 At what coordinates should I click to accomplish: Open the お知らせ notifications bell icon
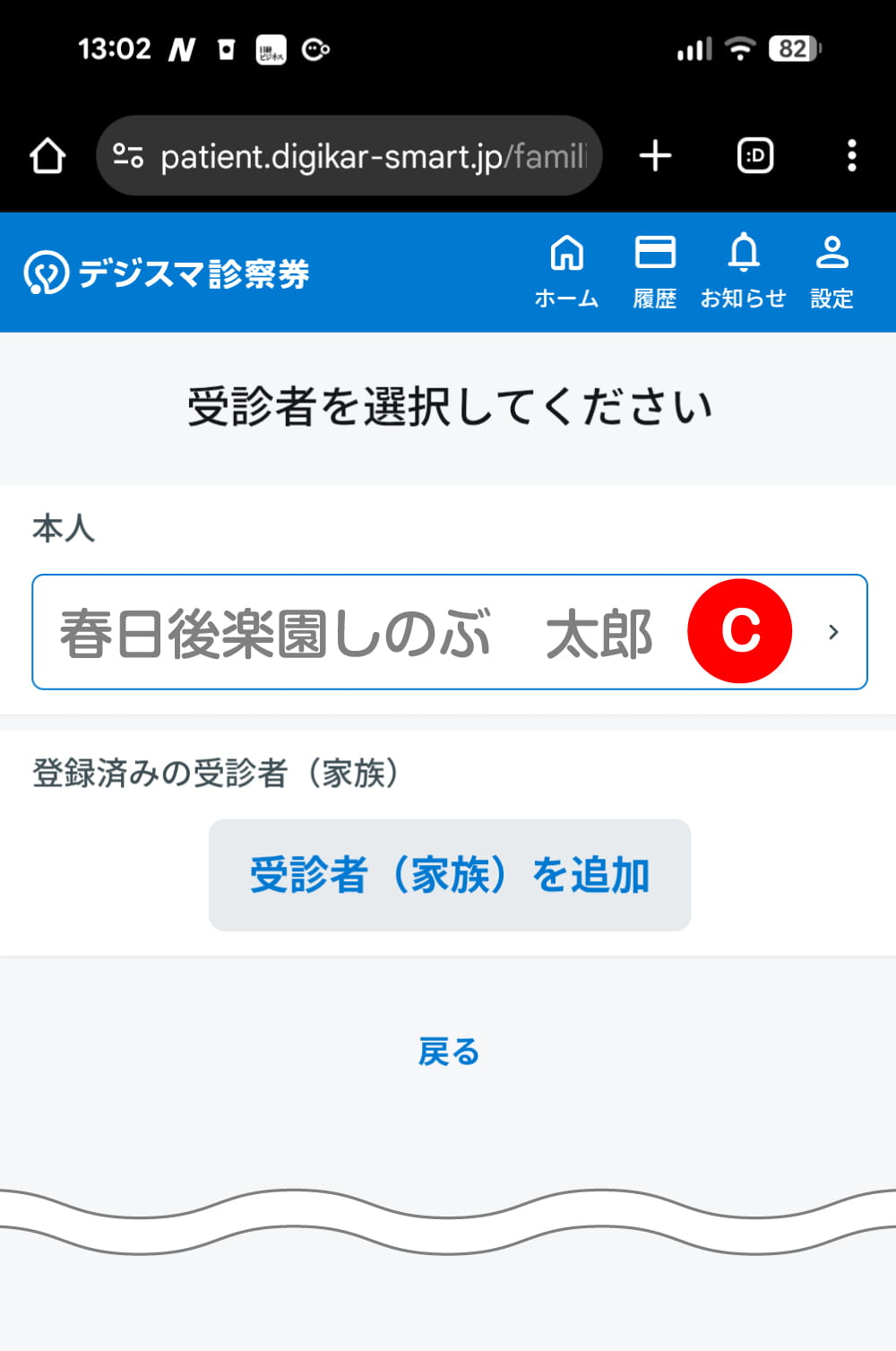coord(743,268)
